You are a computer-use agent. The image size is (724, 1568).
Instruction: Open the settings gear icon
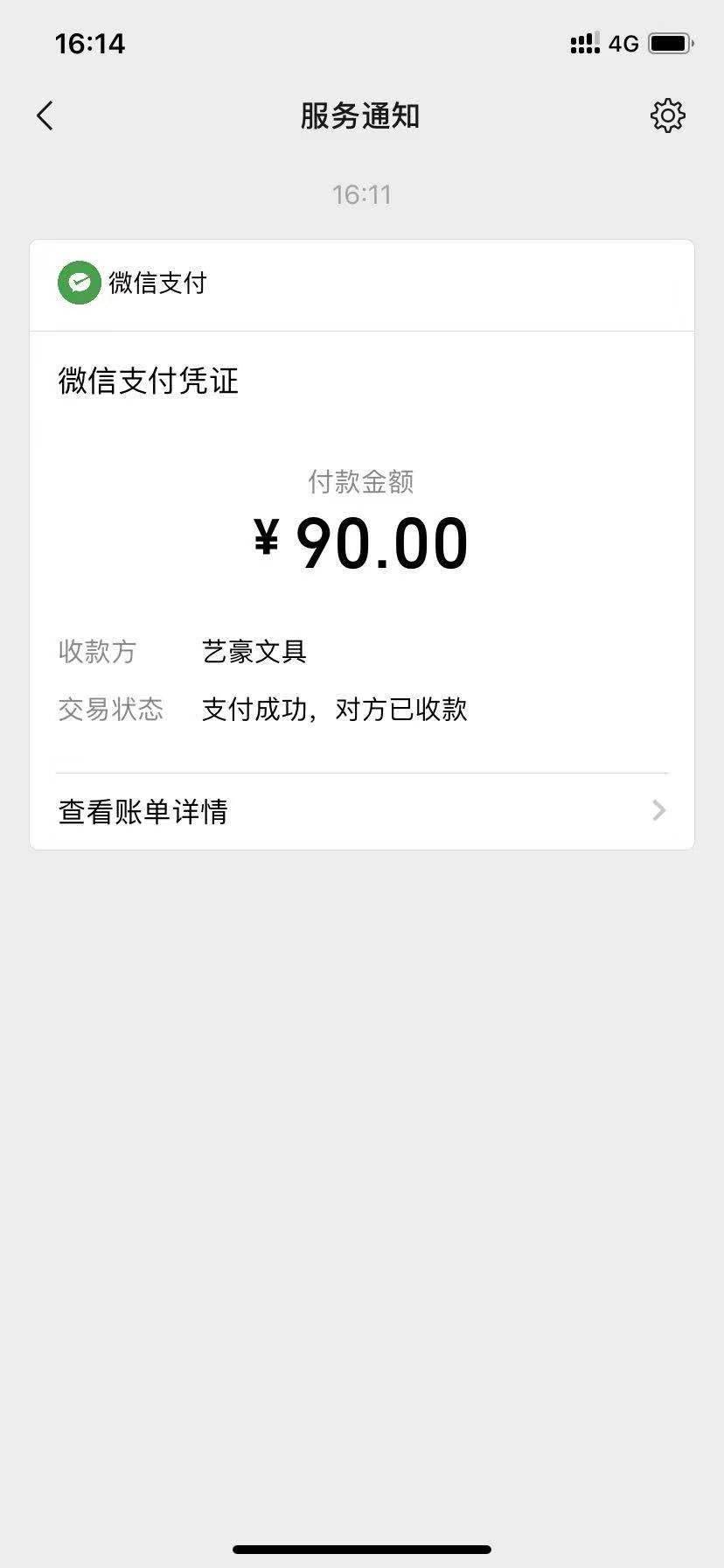click(x=667, y=115)
